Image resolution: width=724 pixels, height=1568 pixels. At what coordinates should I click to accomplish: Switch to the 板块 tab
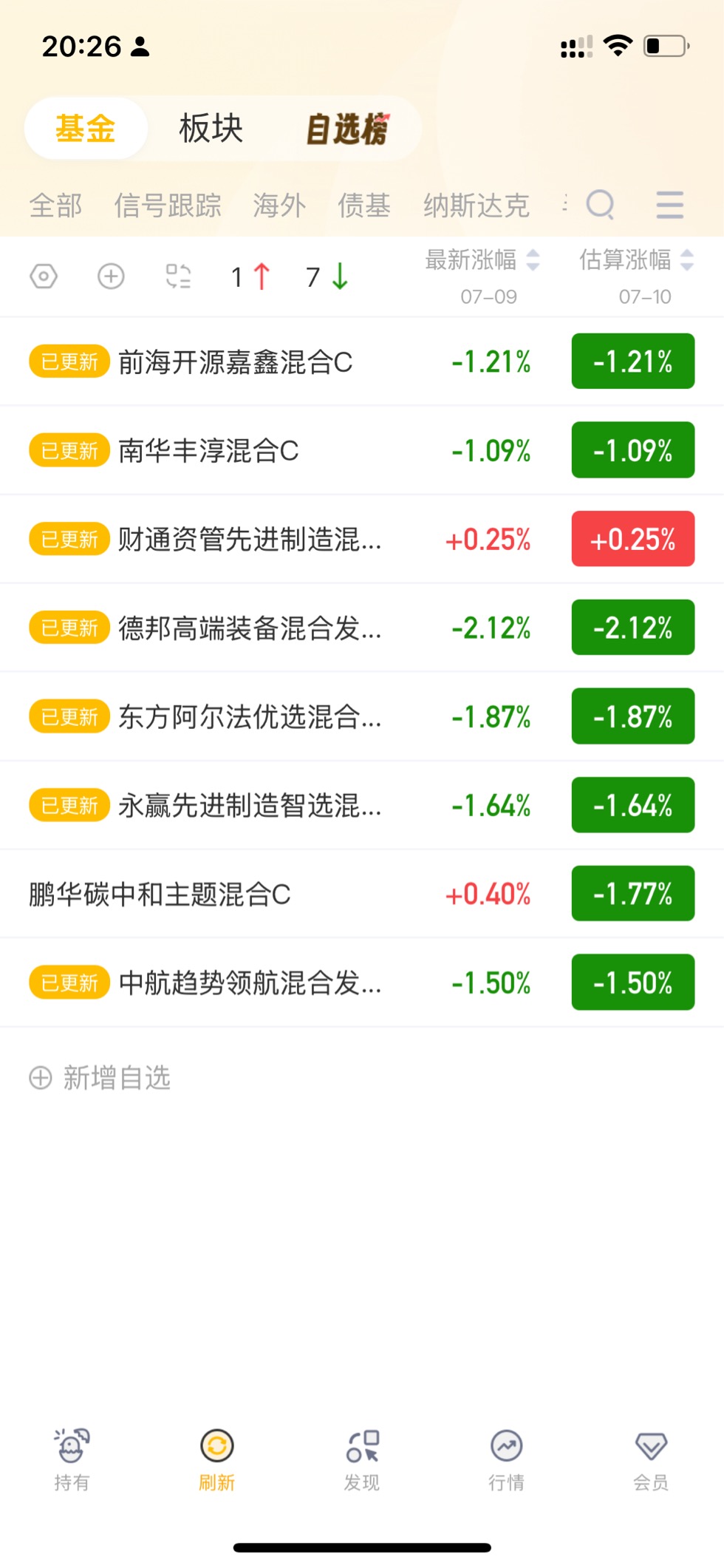pos(211,129)
